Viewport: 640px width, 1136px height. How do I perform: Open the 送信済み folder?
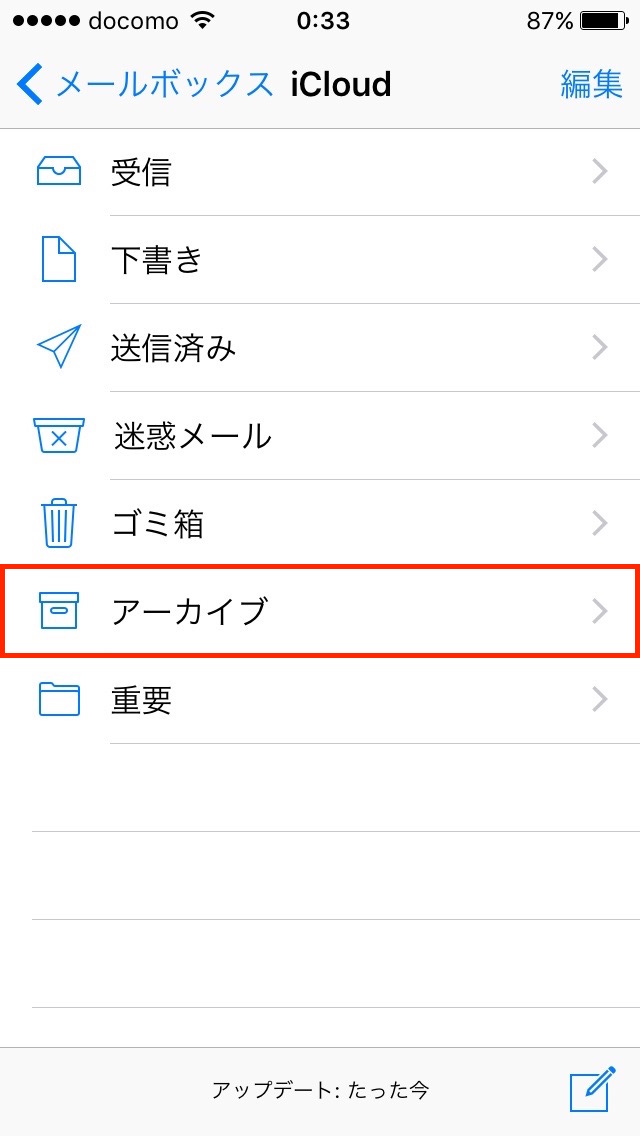point(320,348)
